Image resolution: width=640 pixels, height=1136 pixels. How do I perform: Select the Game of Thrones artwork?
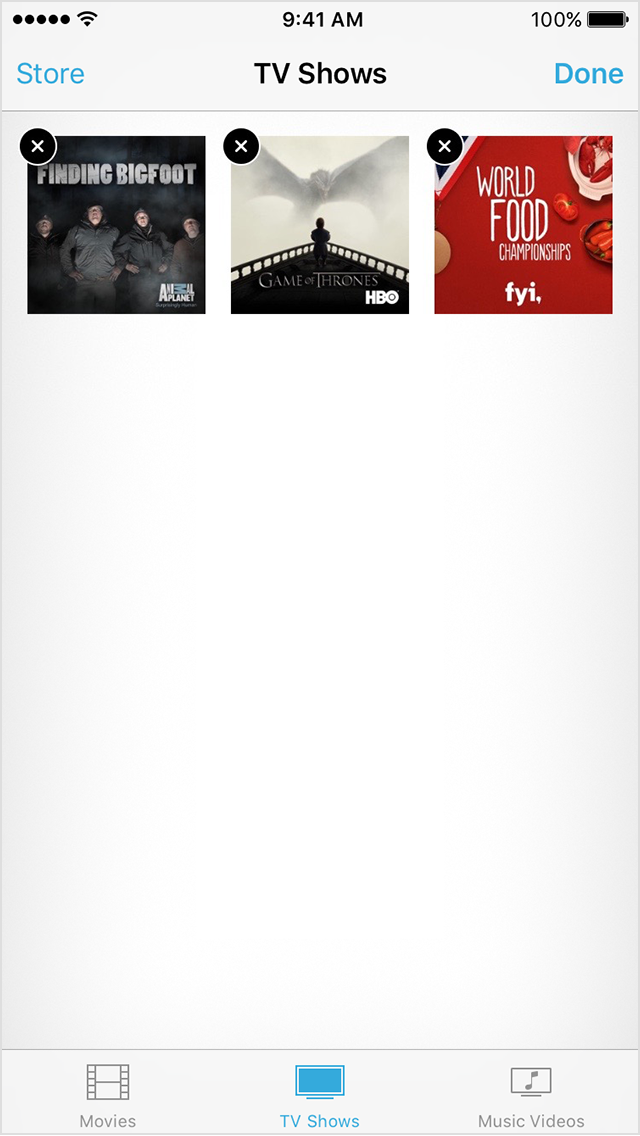pyautogui.click(x=320, y=225)
